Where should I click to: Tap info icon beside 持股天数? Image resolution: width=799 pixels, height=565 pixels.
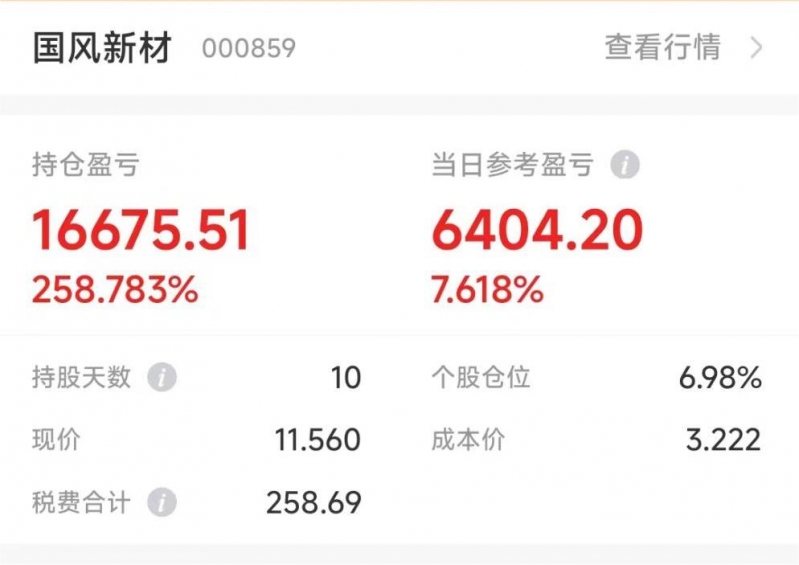click(162, 378)
